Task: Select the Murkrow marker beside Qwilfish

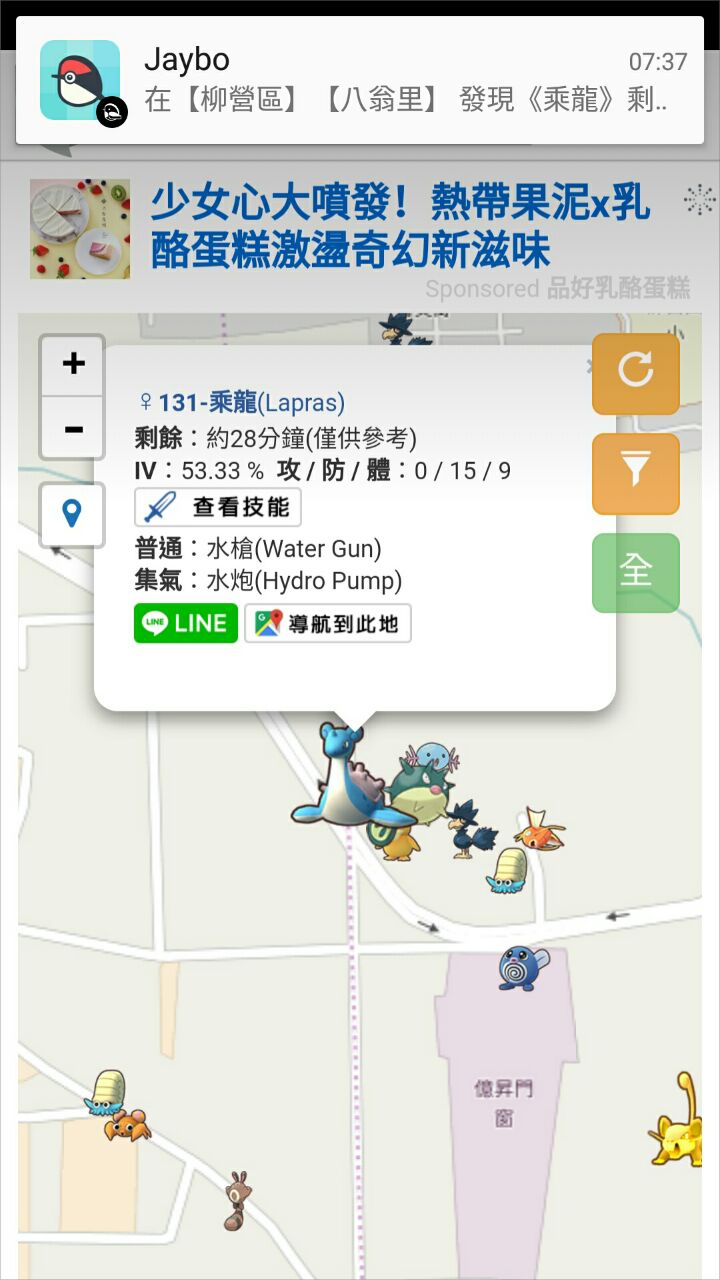Action: (471, 830)
